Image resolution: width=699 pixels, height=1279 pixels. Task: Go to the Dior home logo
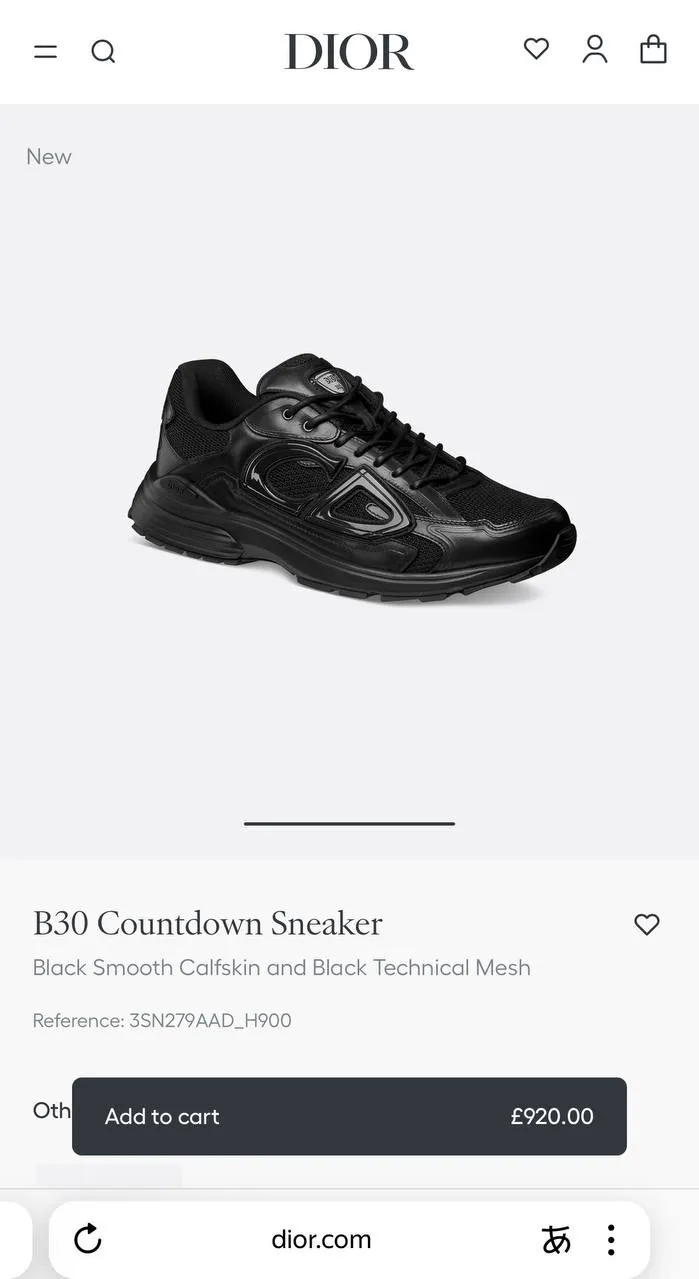[x=348, y=52]
